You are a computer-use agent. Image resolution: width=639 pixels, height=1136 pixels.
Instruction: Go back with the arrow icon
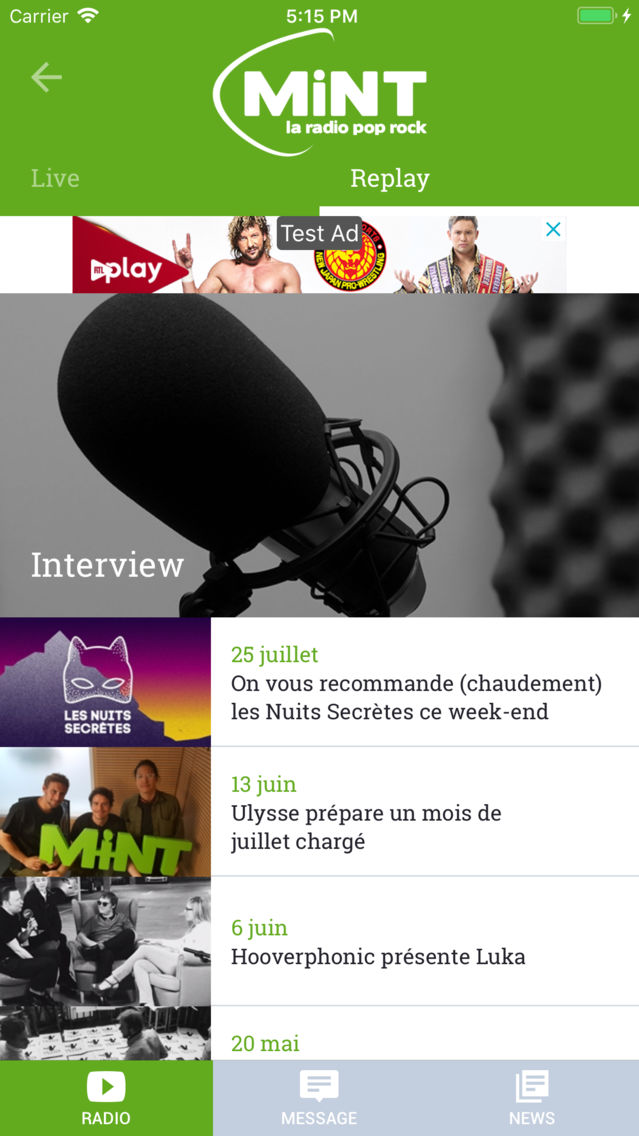pyautogui.click(x=46, y=77)
